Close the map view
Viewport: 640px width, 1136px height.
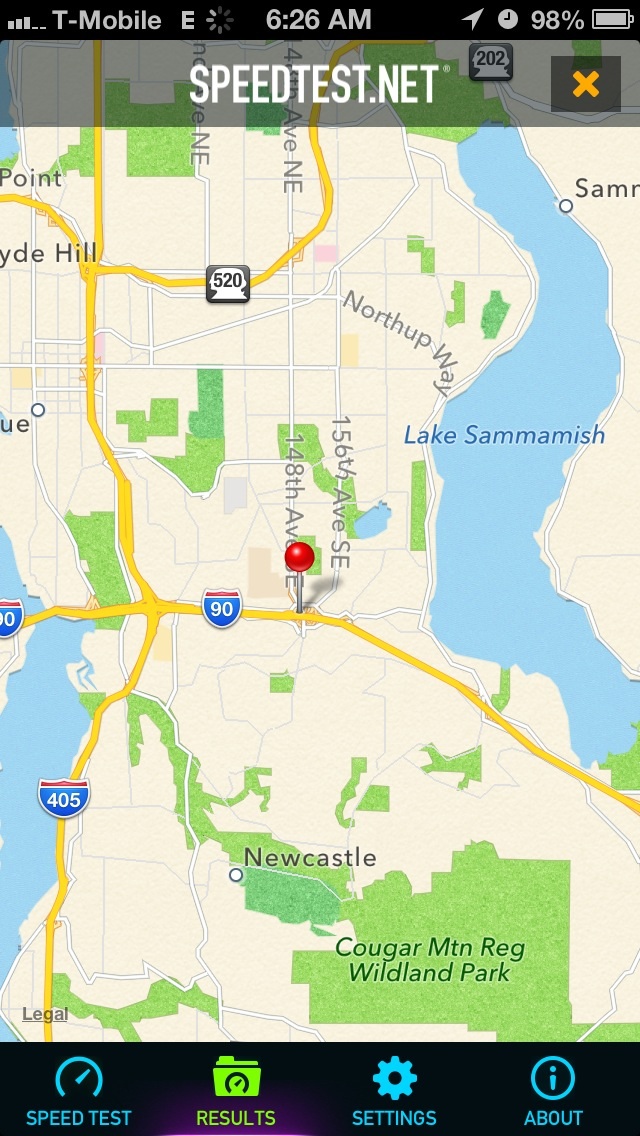pyautogui.click(x=586, y=84)
